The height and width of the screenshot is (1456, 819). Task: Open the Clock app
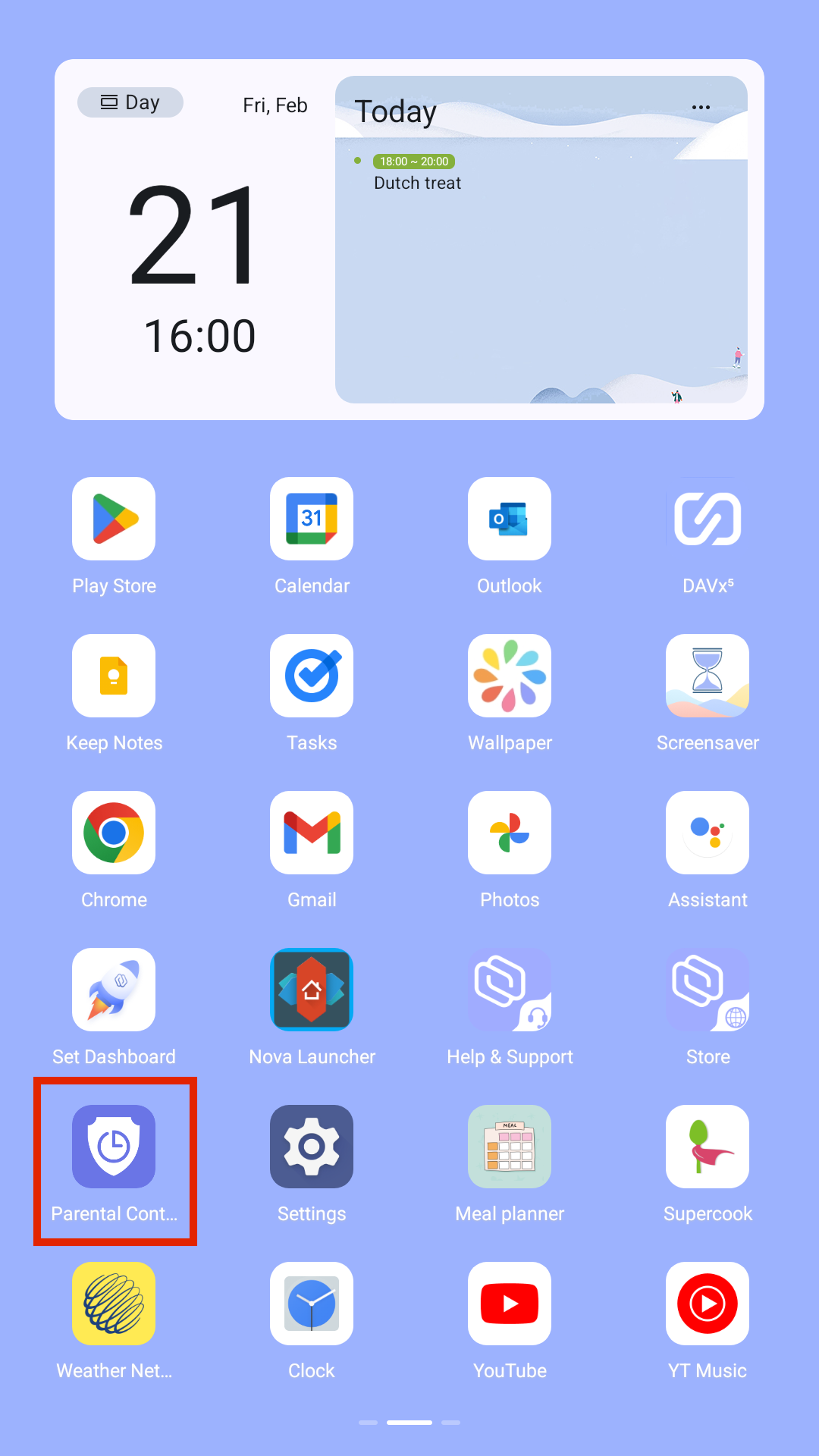tap(312, 1304)
